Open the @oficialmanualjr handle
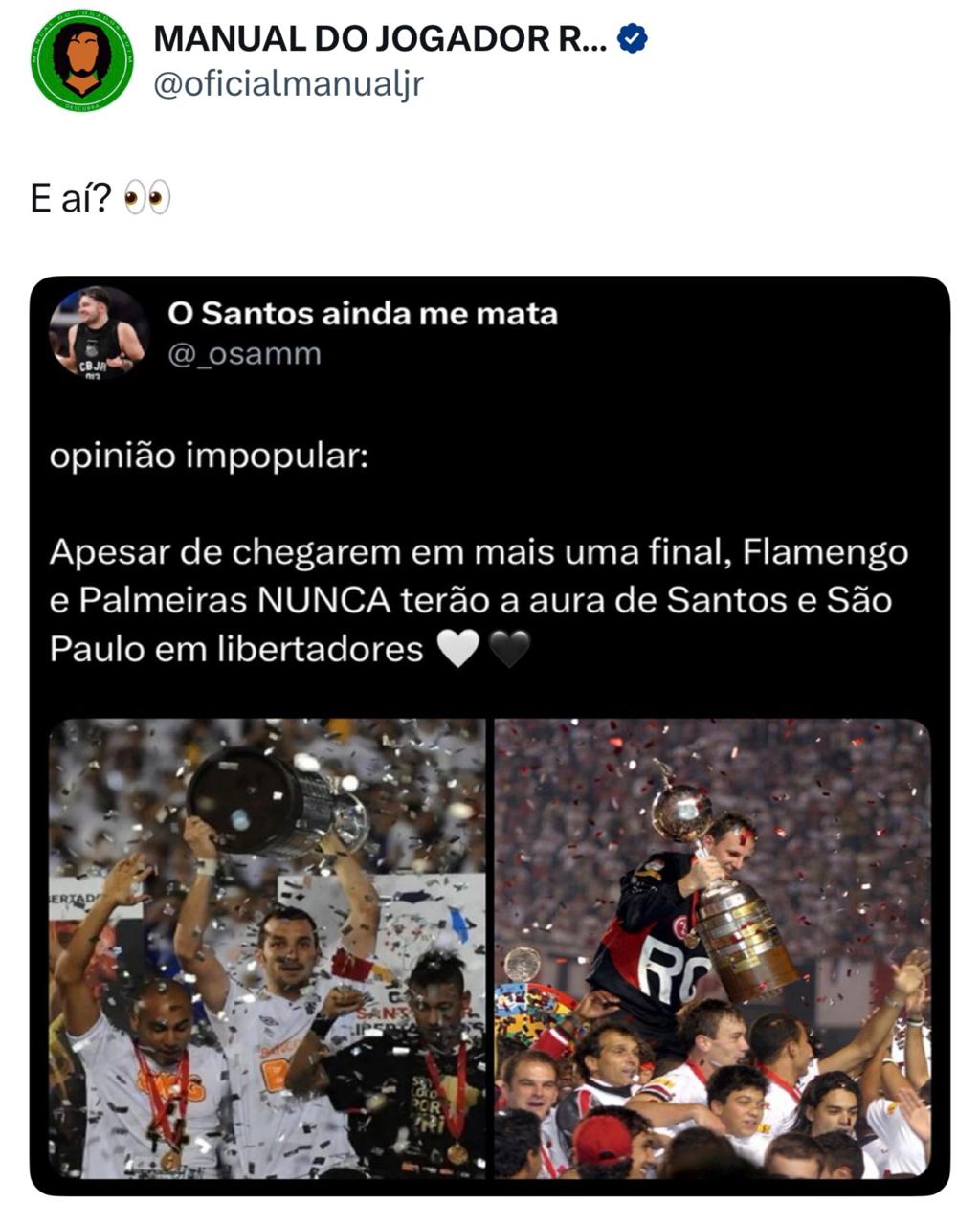The image size is (980, 1225). click(x=288, y=84)
